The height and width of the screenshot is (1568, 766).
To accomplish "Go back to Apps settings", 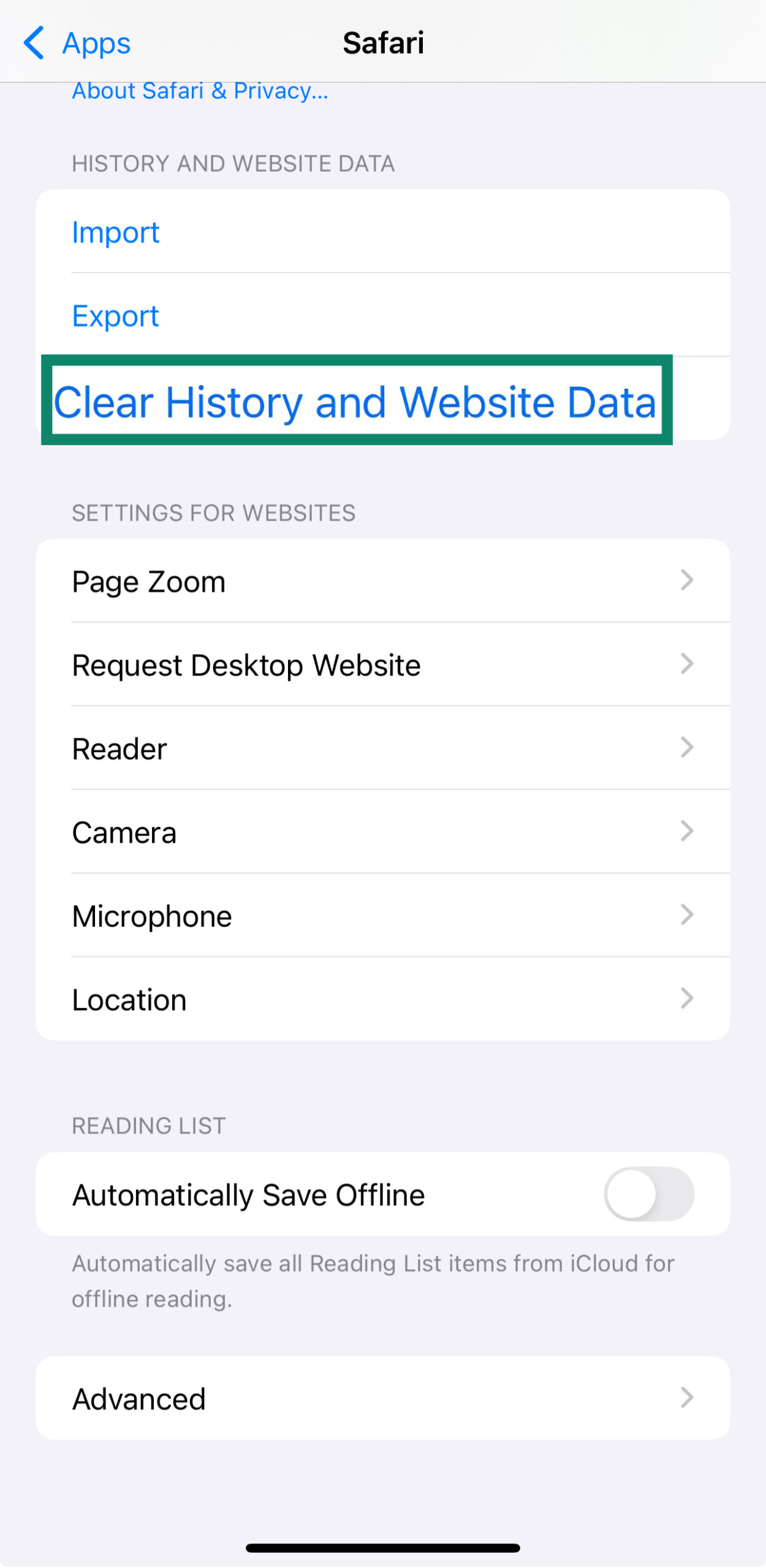I will click(x=77, y=43).
